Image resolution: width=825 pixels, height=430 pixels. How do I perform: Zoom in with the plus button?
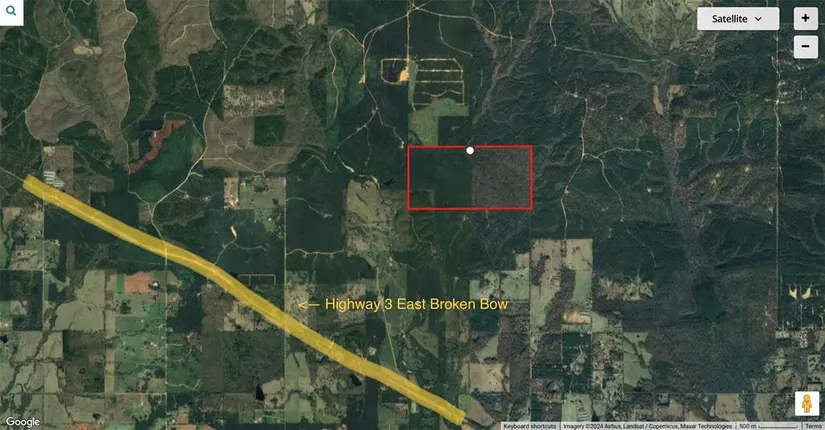(x=805, y=19)
